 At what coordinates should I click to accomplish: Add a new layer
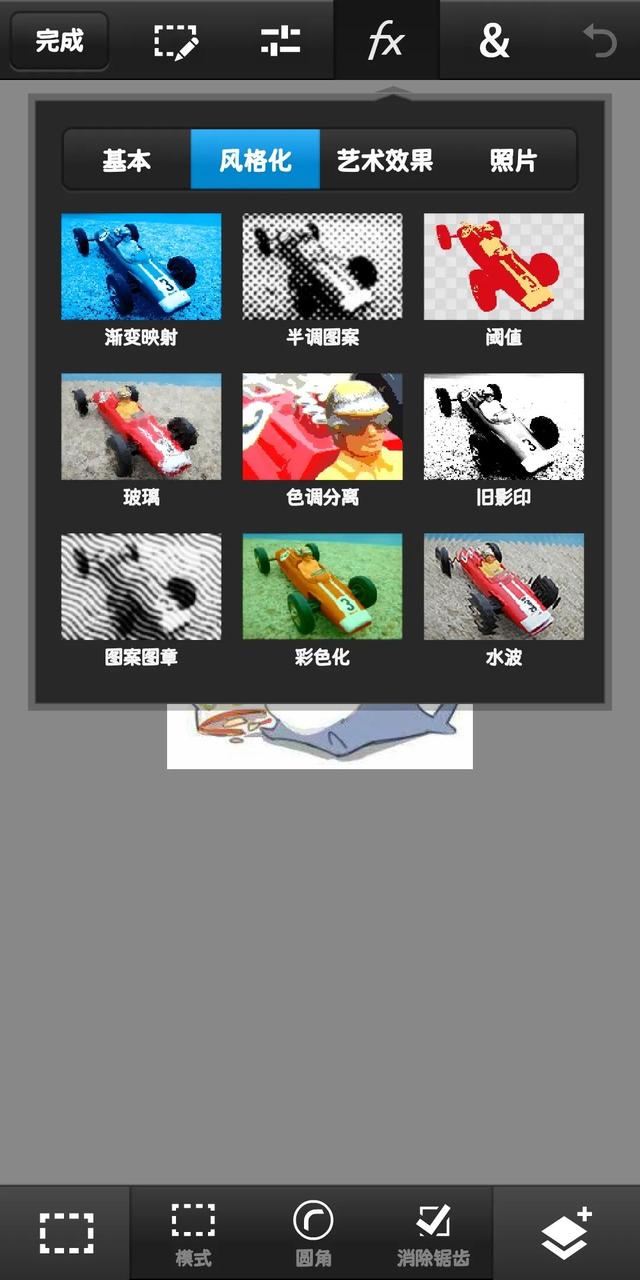pyautogui.click(x=567, y=1233)
